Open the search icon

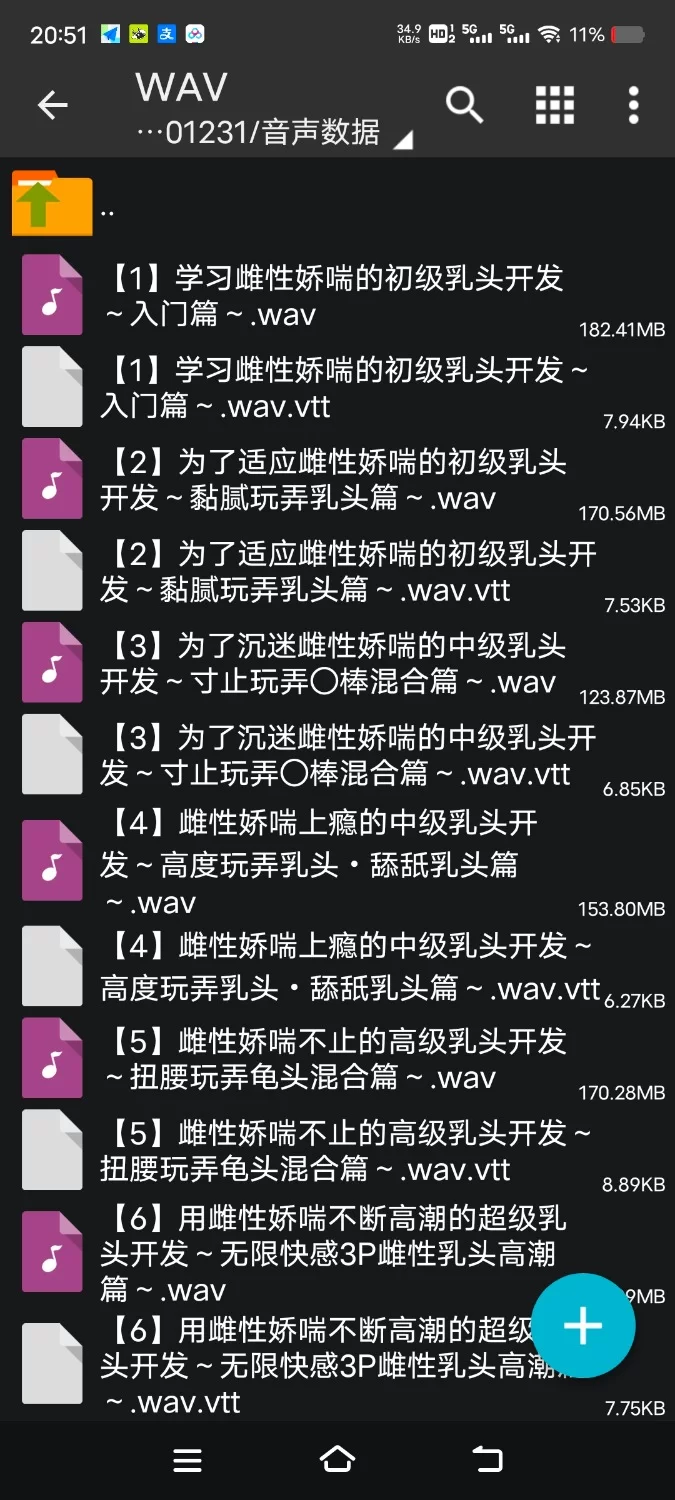pyautogui.click(x=464, y=105)
